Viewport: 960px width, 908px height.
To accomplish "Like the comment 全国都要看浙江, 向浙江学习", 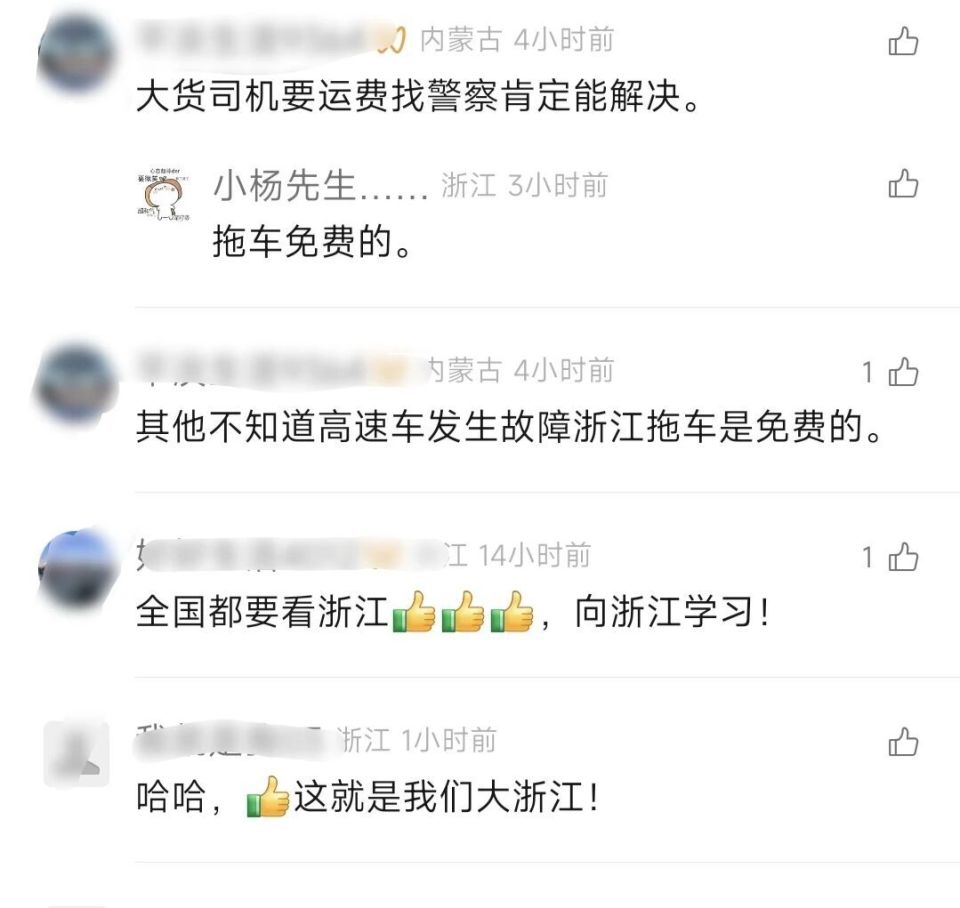I will [x=903, y=556].
